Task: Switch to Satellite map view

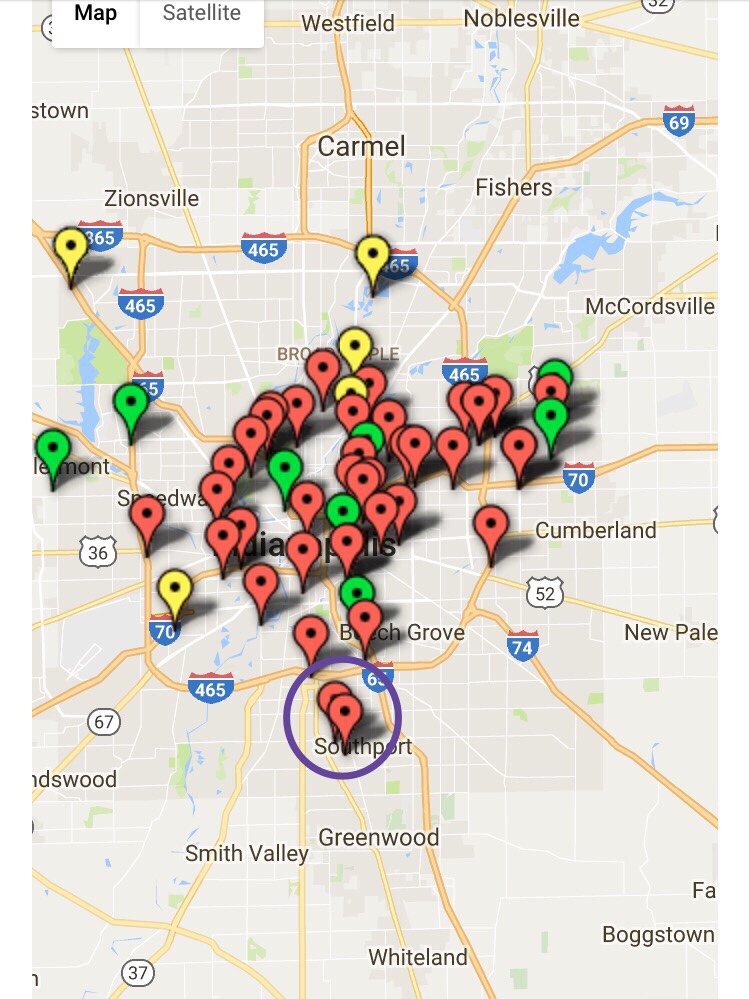Action: point(201,15)
